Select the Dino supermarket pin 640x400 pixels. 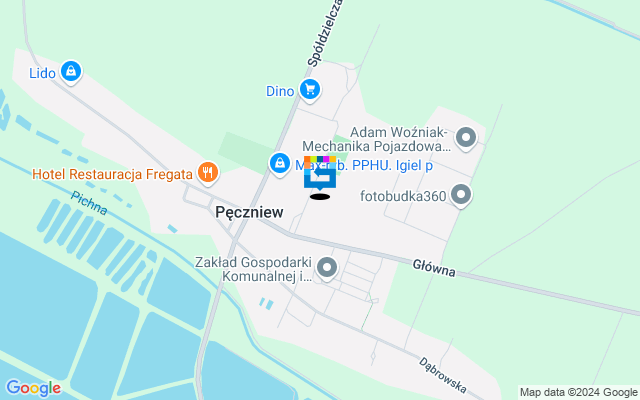(x=310, y=91)
